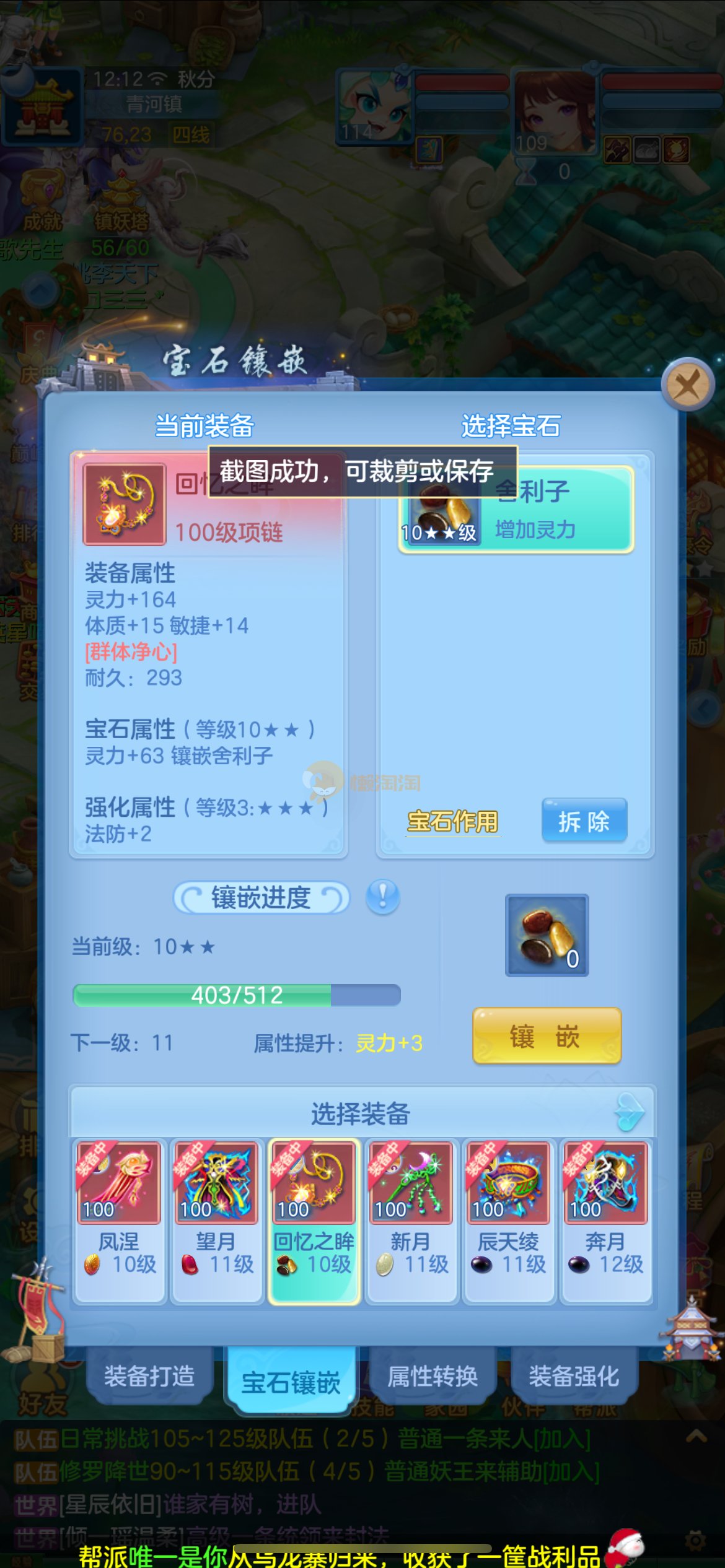Select the 凤涅 equipment

[119, 1219]
